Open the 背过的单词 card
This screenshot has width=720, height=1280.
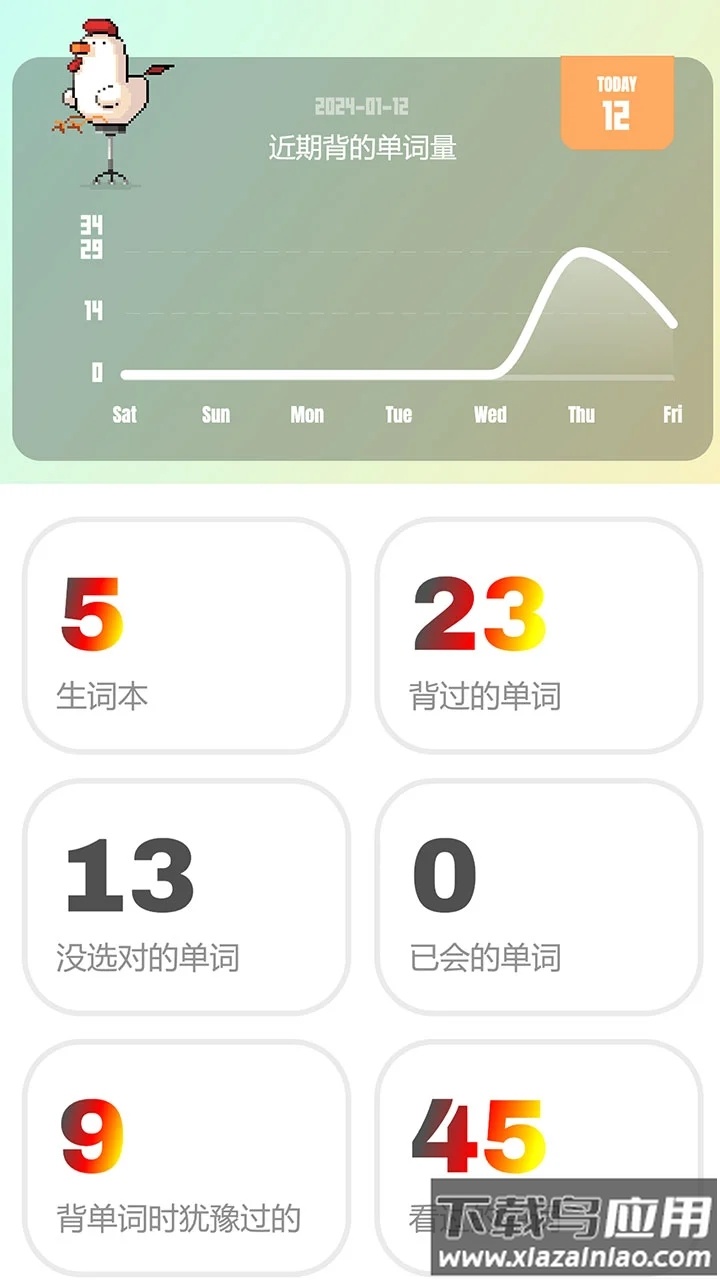click(x=539, y=635)
